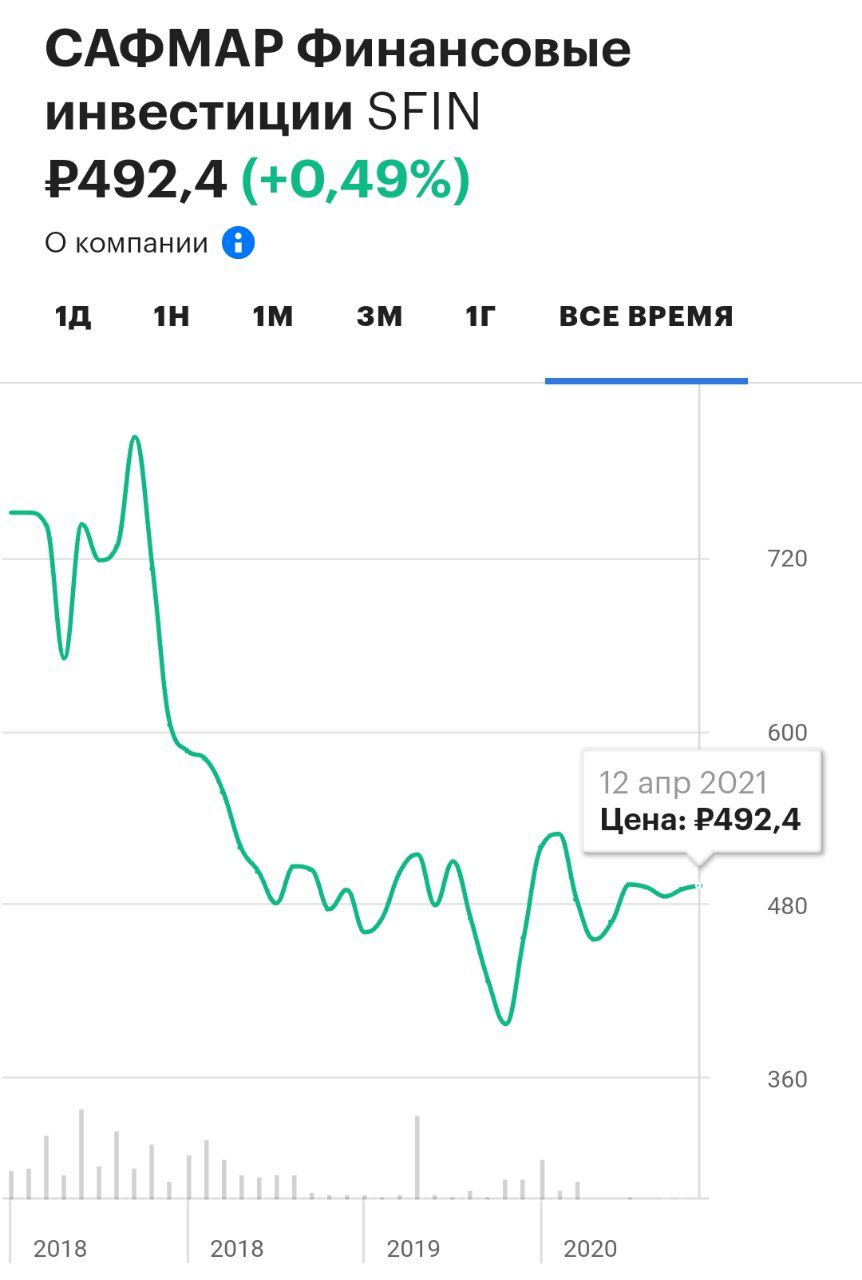Select the 1Г chart period
Image resolution: width=862 pixels, height=1280 pixels.
[x=480, y=317]
